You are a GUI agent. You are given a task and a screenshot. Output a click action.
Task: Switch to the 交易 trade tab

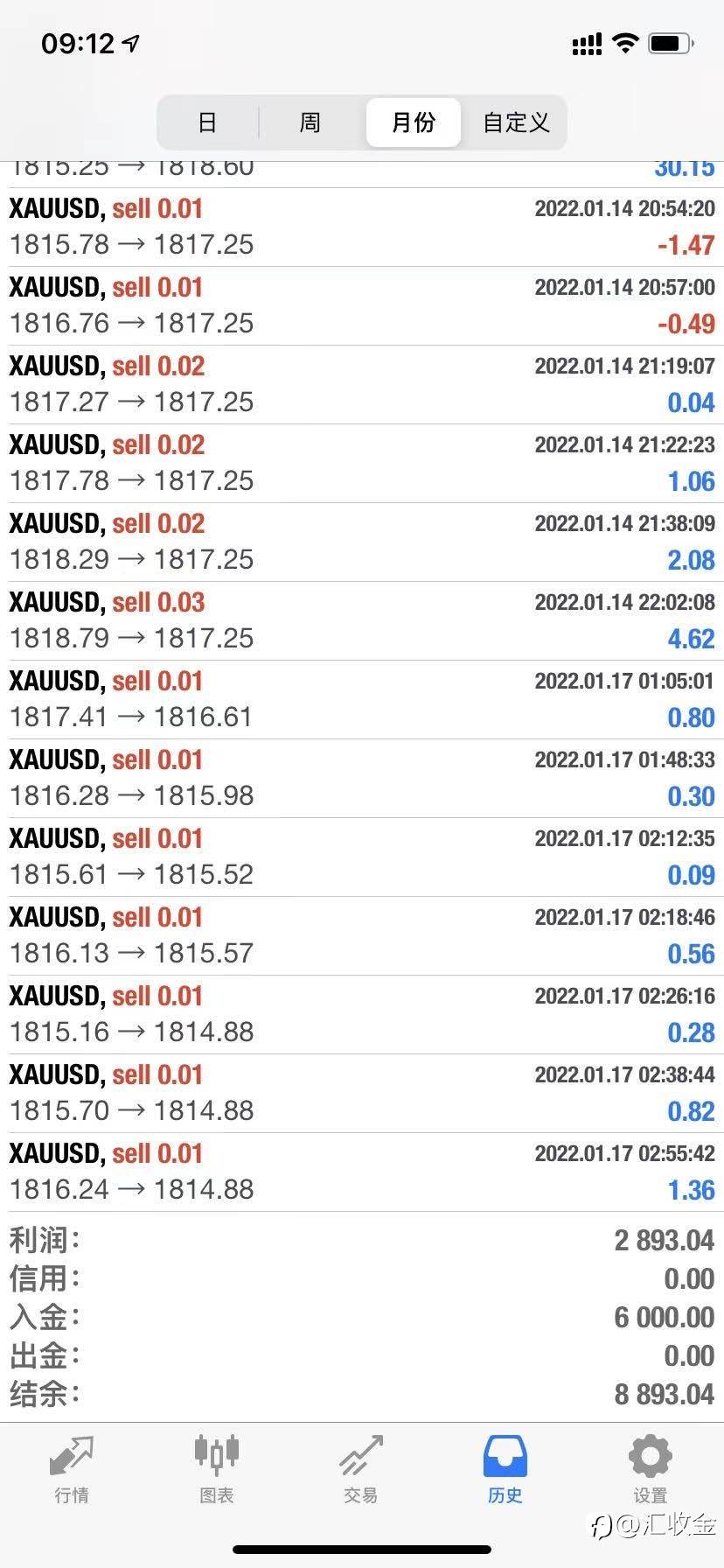pyautogui.click(x=360, y=1471)
